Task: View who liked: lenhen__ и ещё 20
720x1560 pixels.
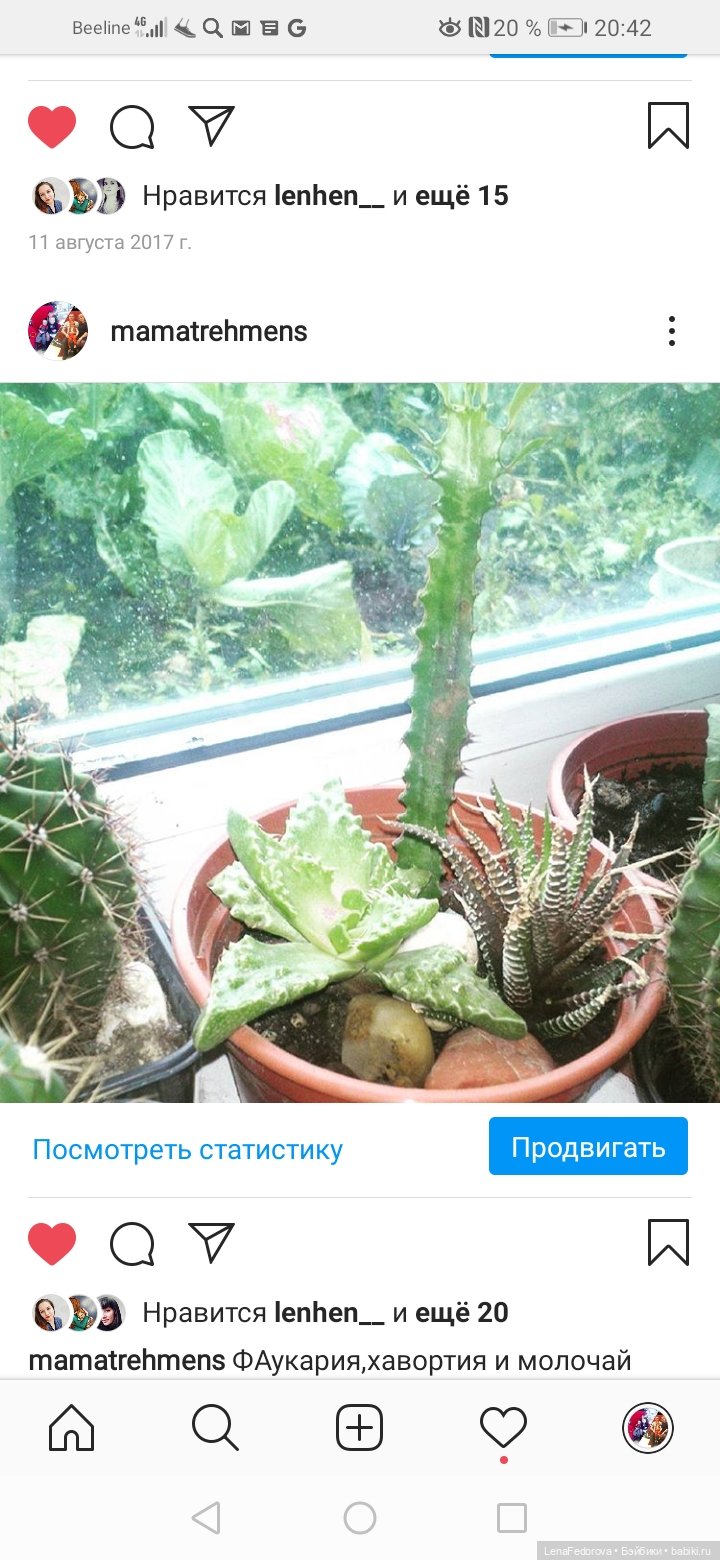Action: tap(325, 1312)
